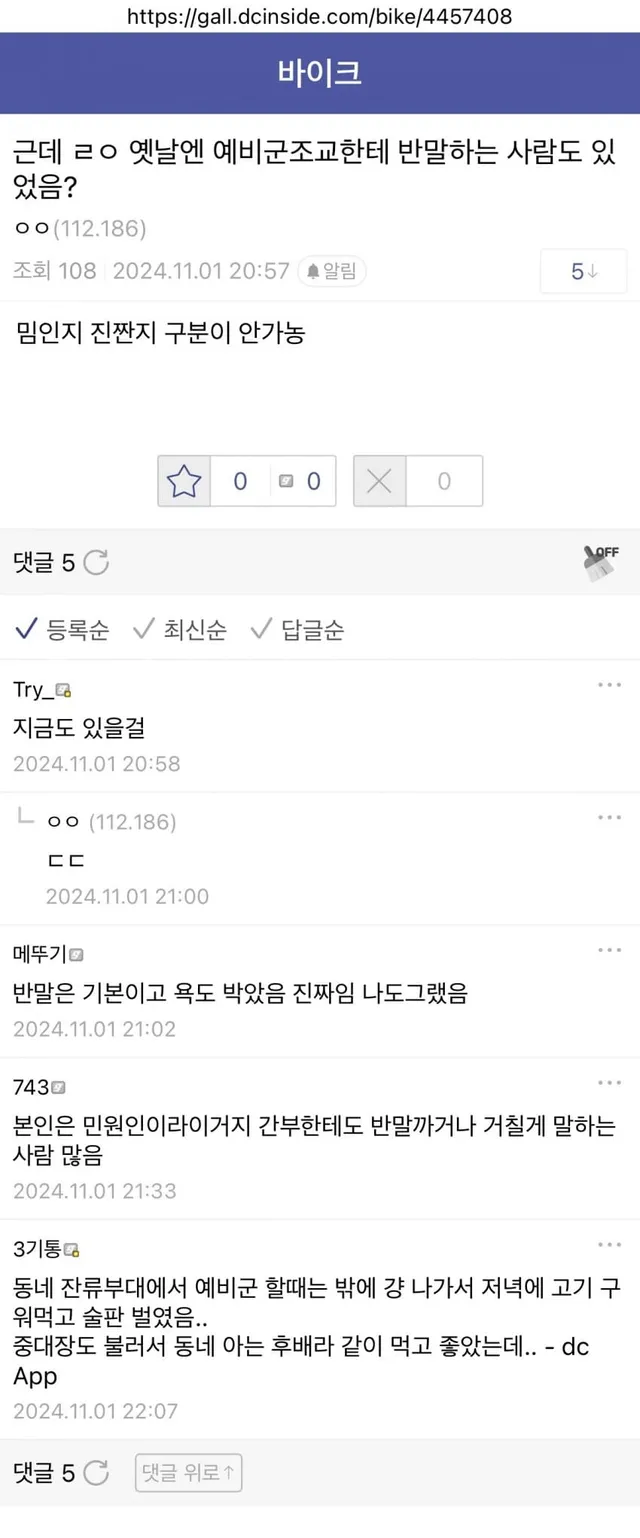Sort comments by 등록순
This screenshot has height=1538, width=640.
[x=62, y=630]
